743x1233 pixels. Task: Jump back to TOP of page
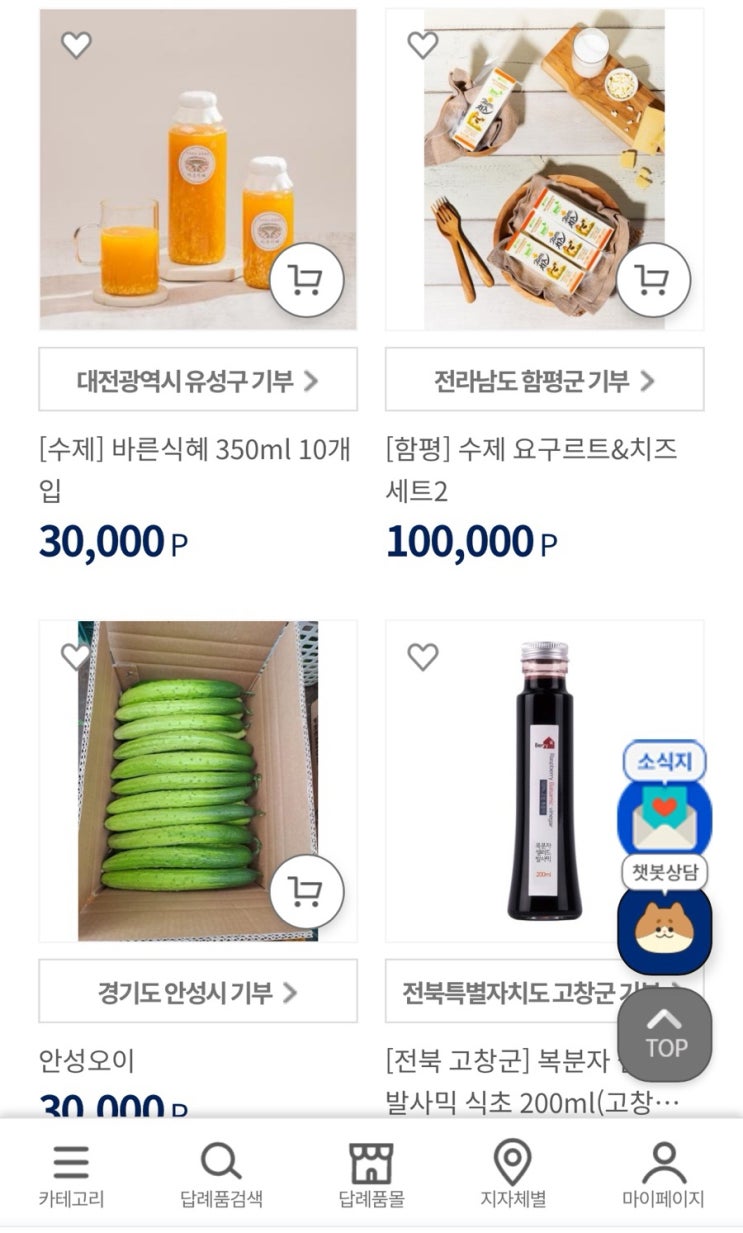click(665, 1035)
